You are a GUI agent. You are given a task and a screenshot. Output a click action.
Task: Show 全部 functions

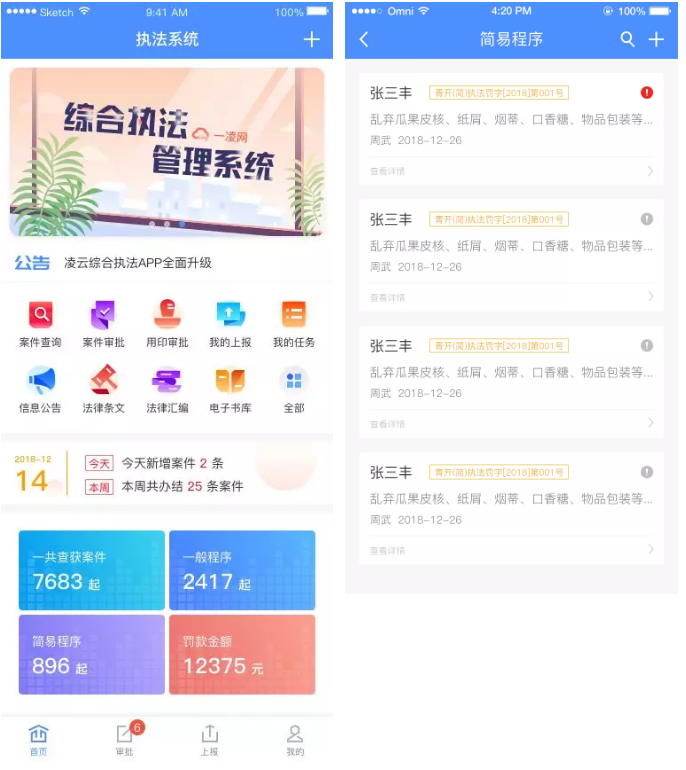click(293, 389)
